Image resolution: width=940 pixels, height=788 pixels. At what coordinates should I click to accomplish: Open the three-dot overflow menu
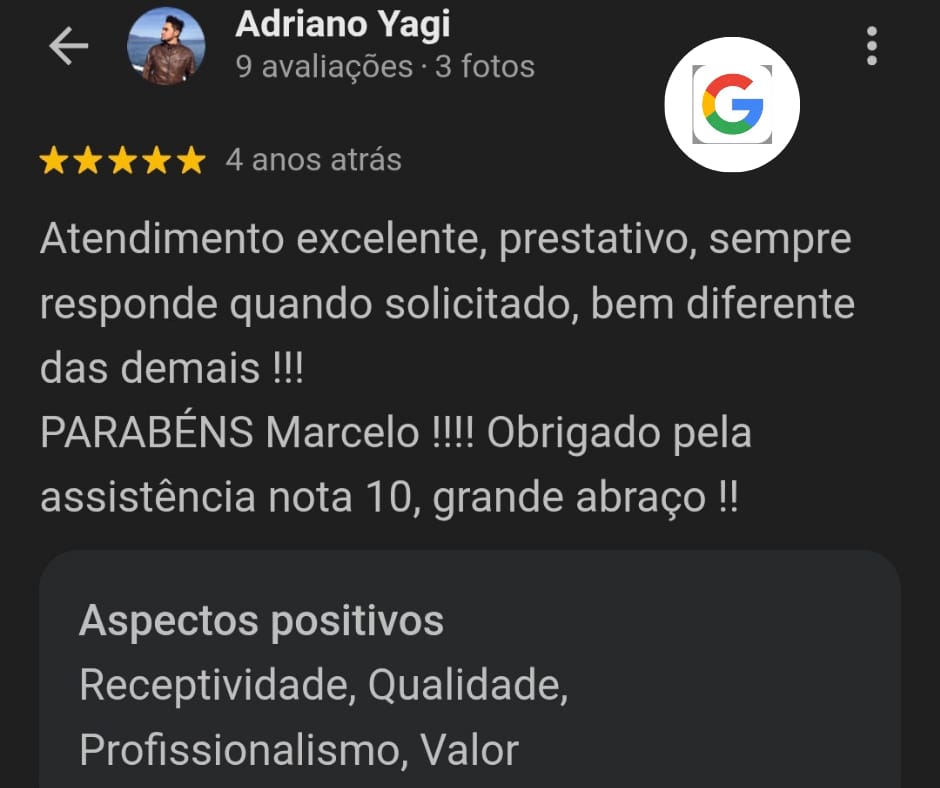[872, 47]
